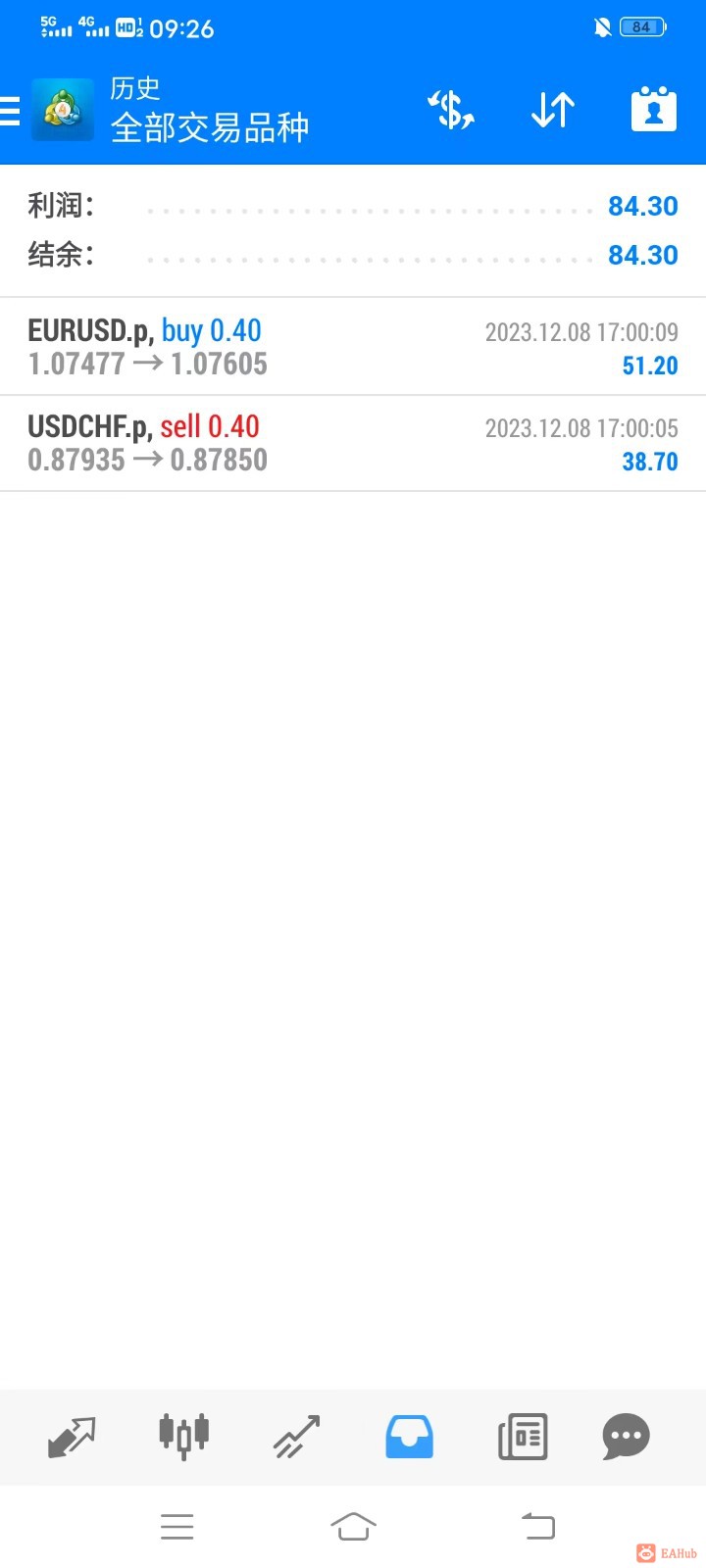Switch to the chat messages tab

pos(626,1437)
